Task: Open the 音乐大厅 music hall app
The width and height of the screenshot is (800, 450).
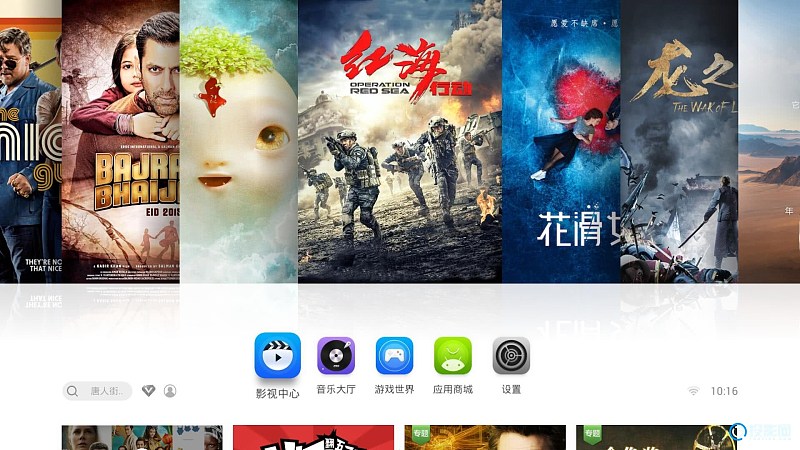Action: click(x=336, y=356)
